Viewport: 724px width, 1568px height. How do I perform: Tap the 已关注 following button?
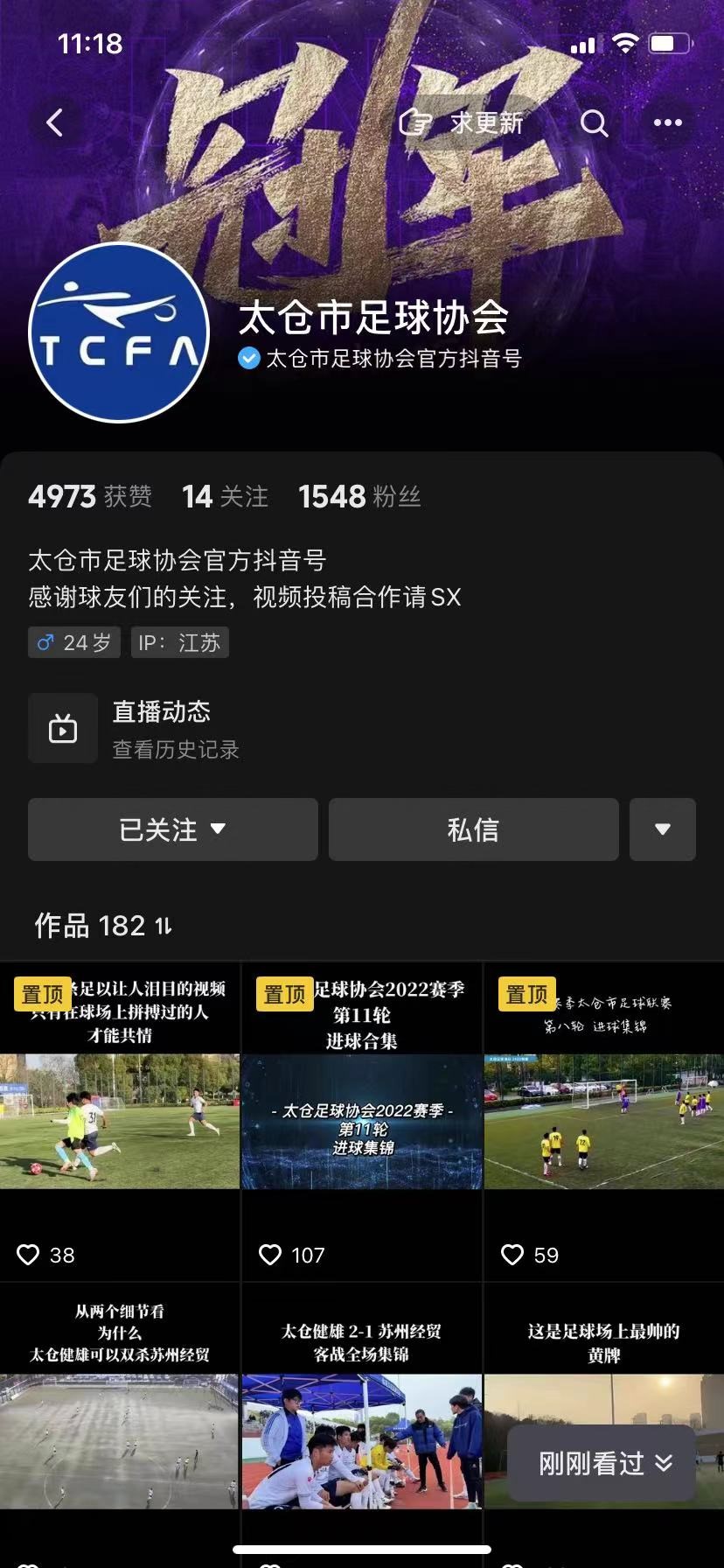point(172,829)
